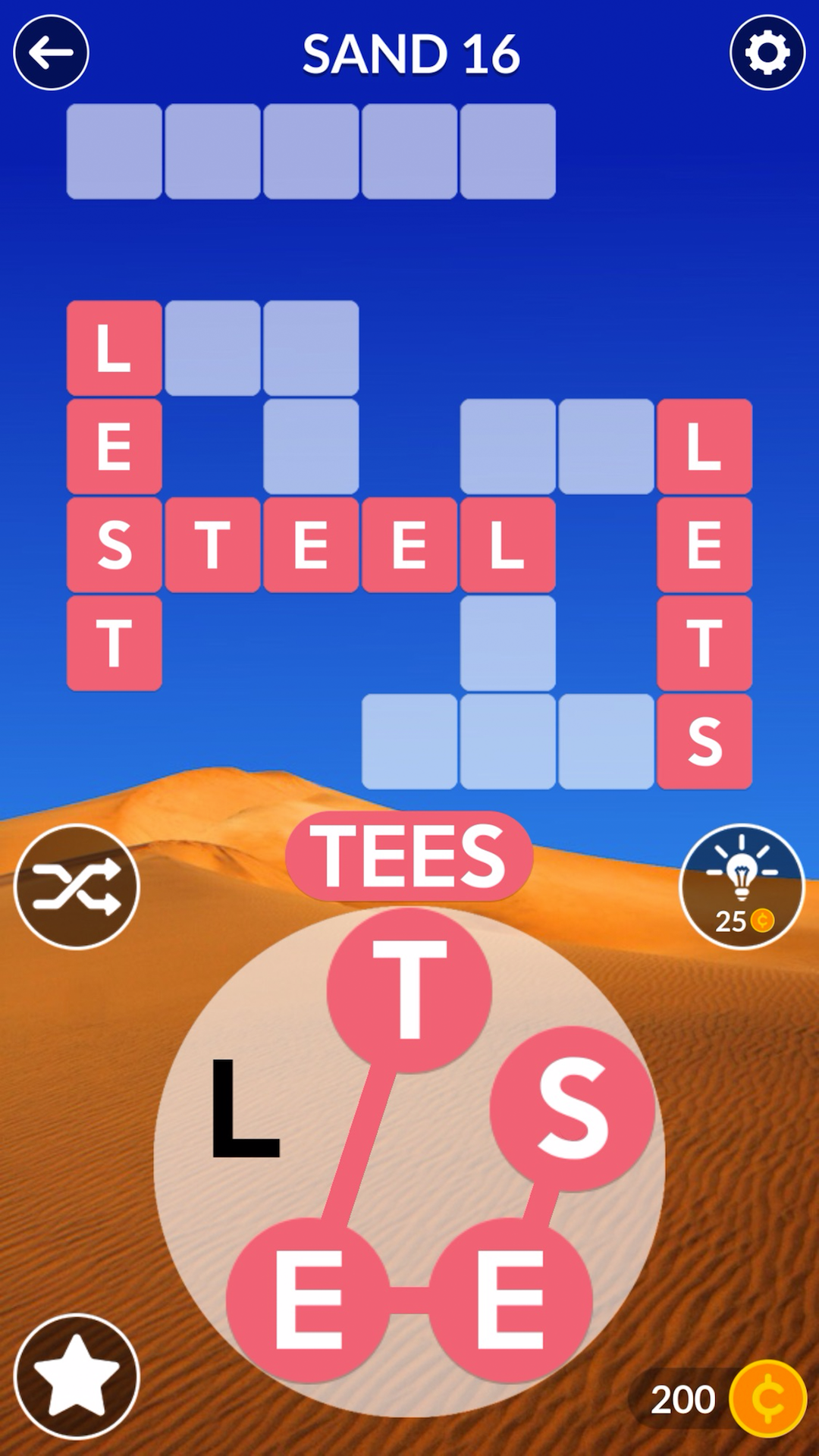Open the star bonus button
819x1456 pixels.
(x=77, y=1376)
